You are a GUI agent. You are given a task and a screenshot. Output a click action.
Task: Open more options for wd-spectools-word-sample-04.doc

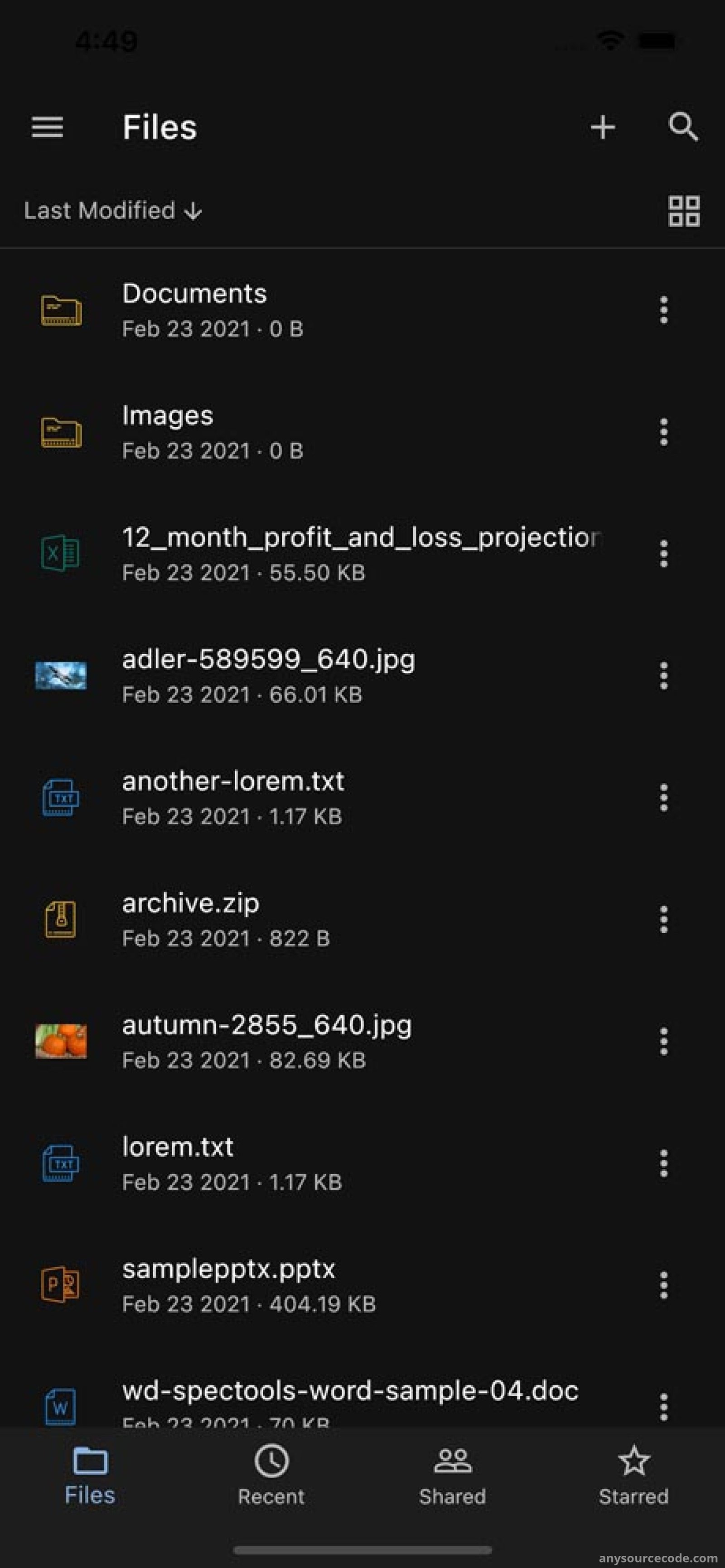[663, 1407]
